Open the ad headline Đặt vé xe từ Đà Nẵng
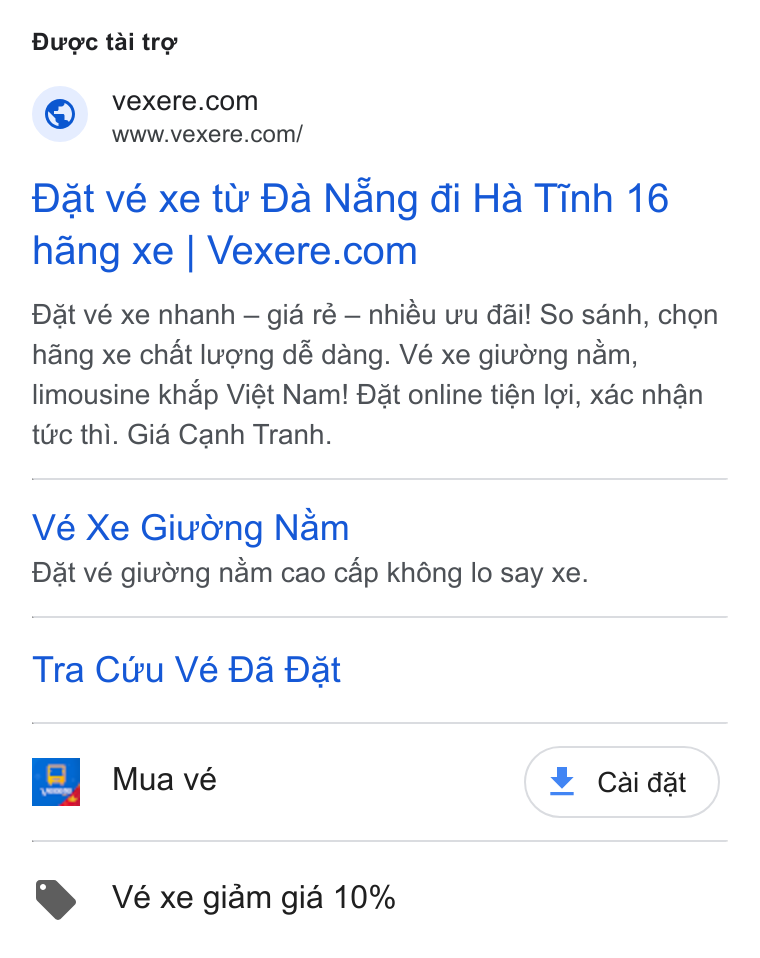 point(350,225)
